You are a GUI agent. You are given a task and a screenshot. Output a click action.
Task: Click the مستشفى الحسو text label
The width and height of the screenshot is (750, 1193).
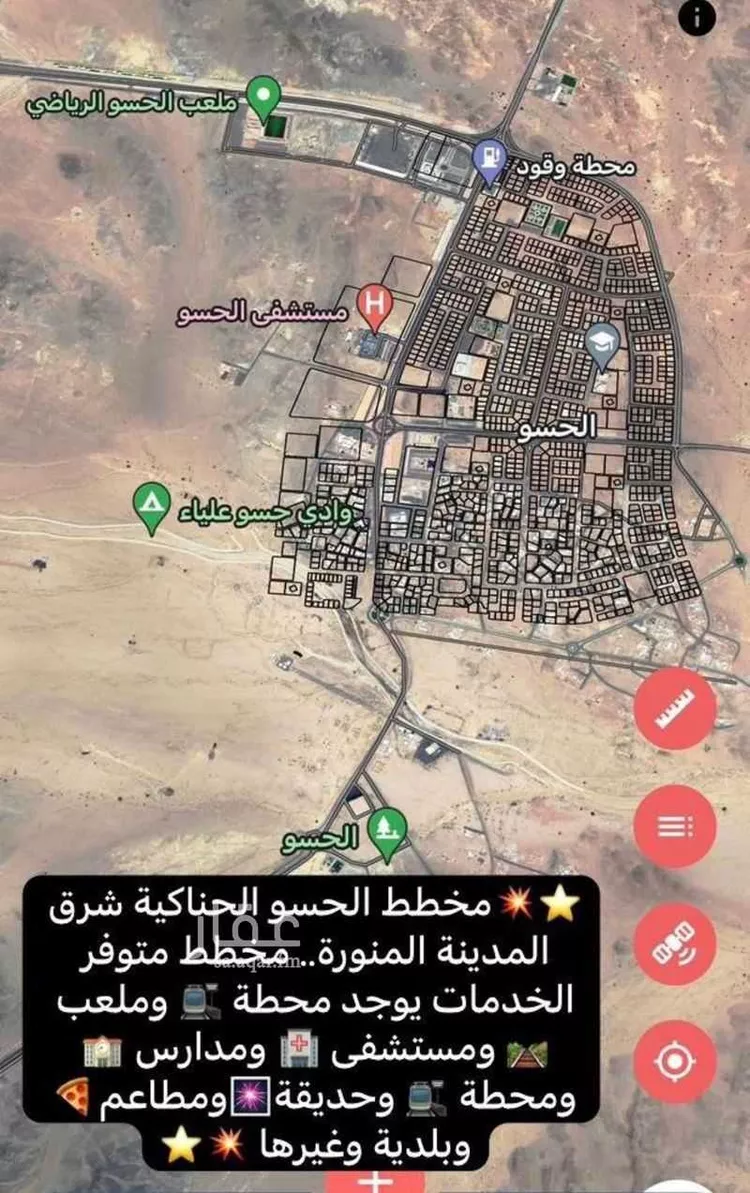(264, 312)
